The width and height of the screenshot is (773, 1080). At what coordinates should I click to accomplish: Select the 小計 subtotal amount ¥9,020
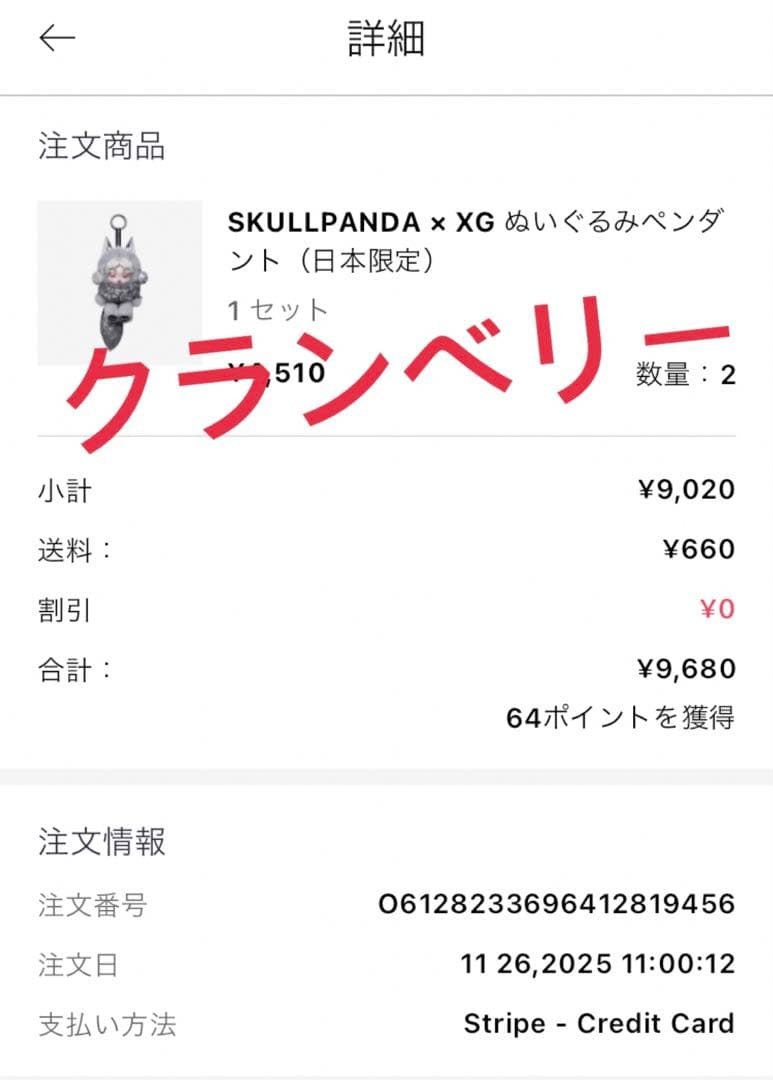(x=690, y=489)
